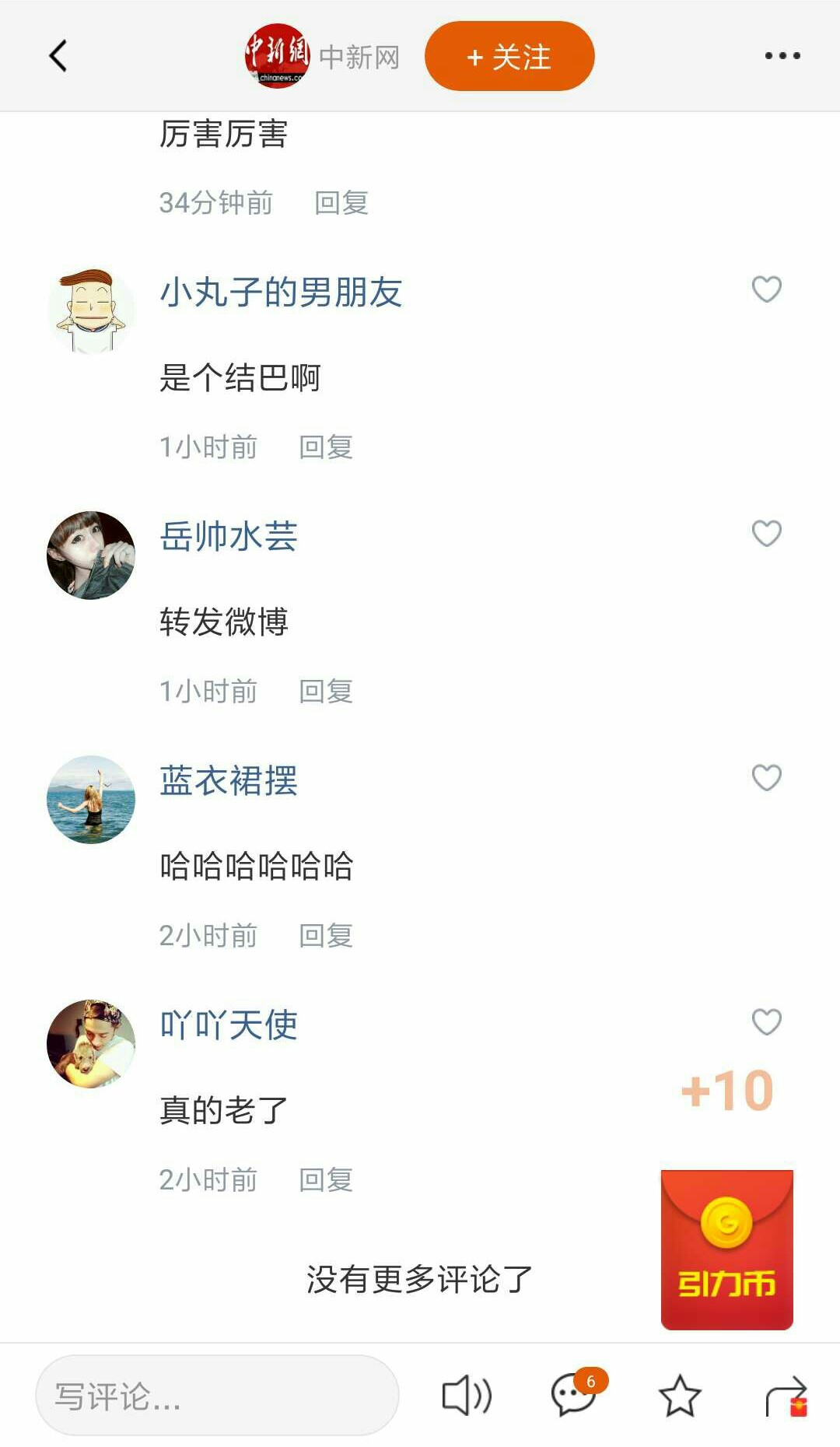
Task: Like 吖吖天使's comment
Action: pos(766,1022)
